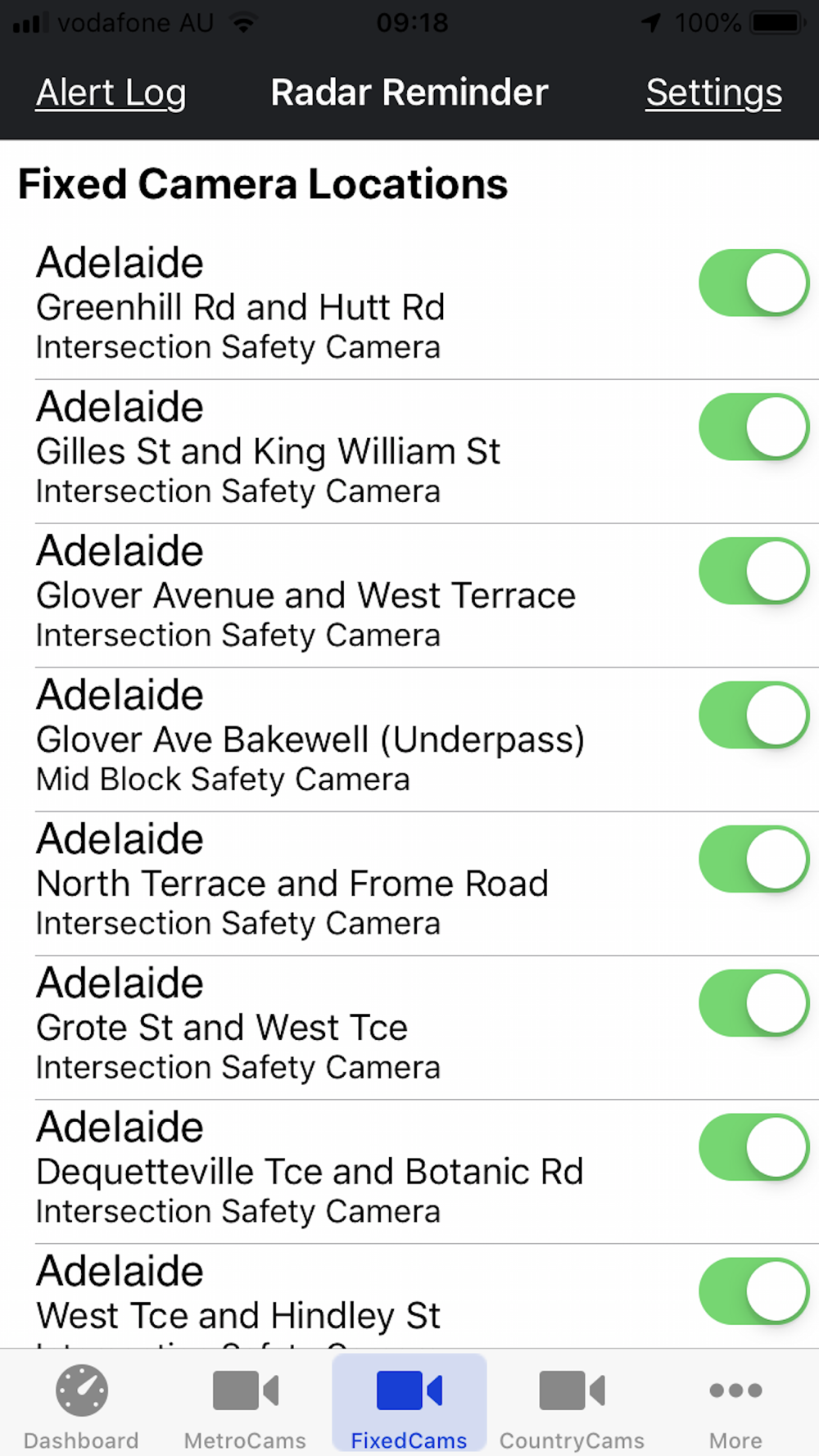Toggle Grote St and West Tce camera
The height and width of the screenshot is (1456, 819).
click(753, 1004)
